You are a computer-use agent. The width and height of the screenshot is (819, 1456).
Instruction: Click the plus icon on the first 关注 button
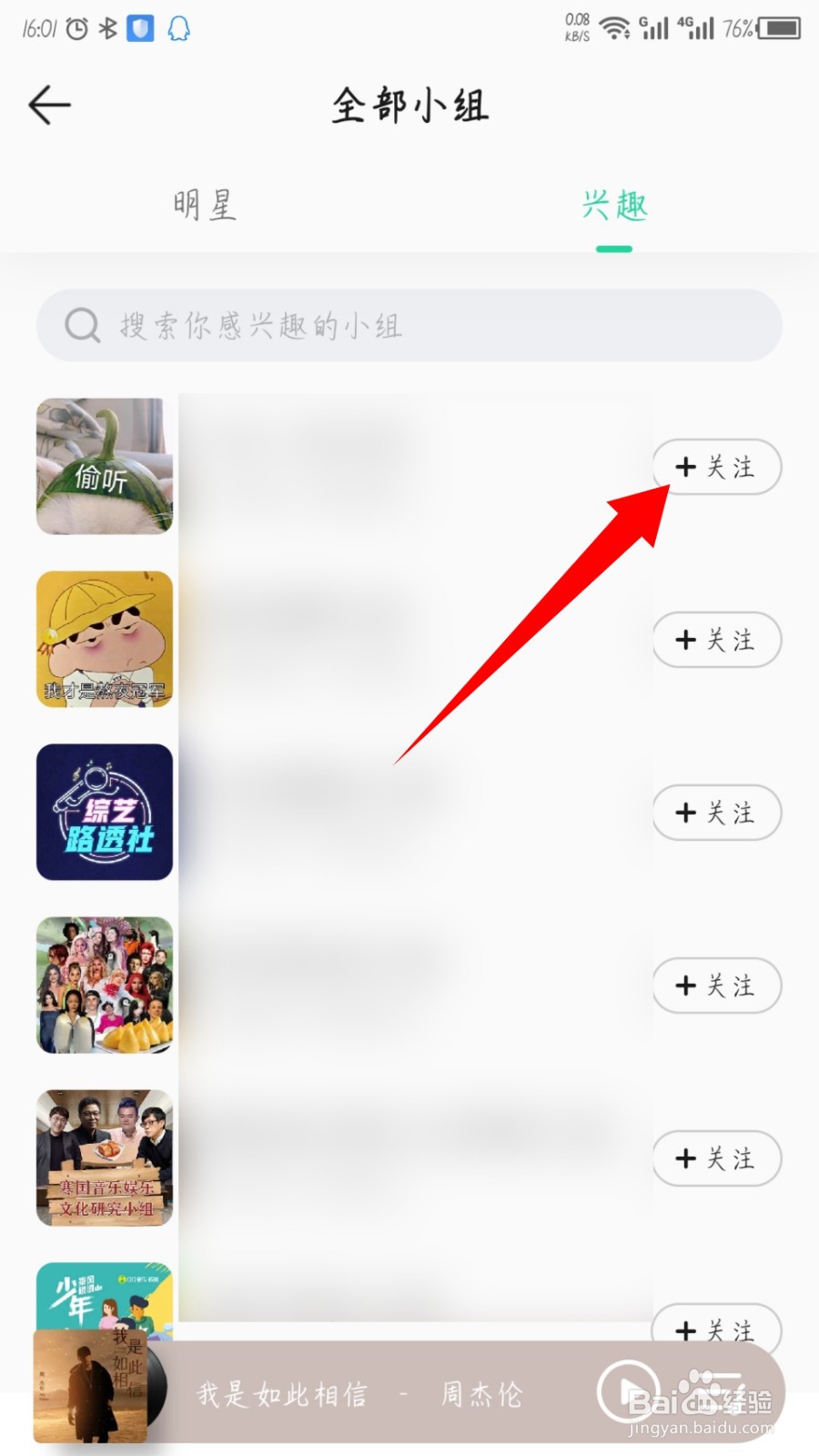coord(685,467)
